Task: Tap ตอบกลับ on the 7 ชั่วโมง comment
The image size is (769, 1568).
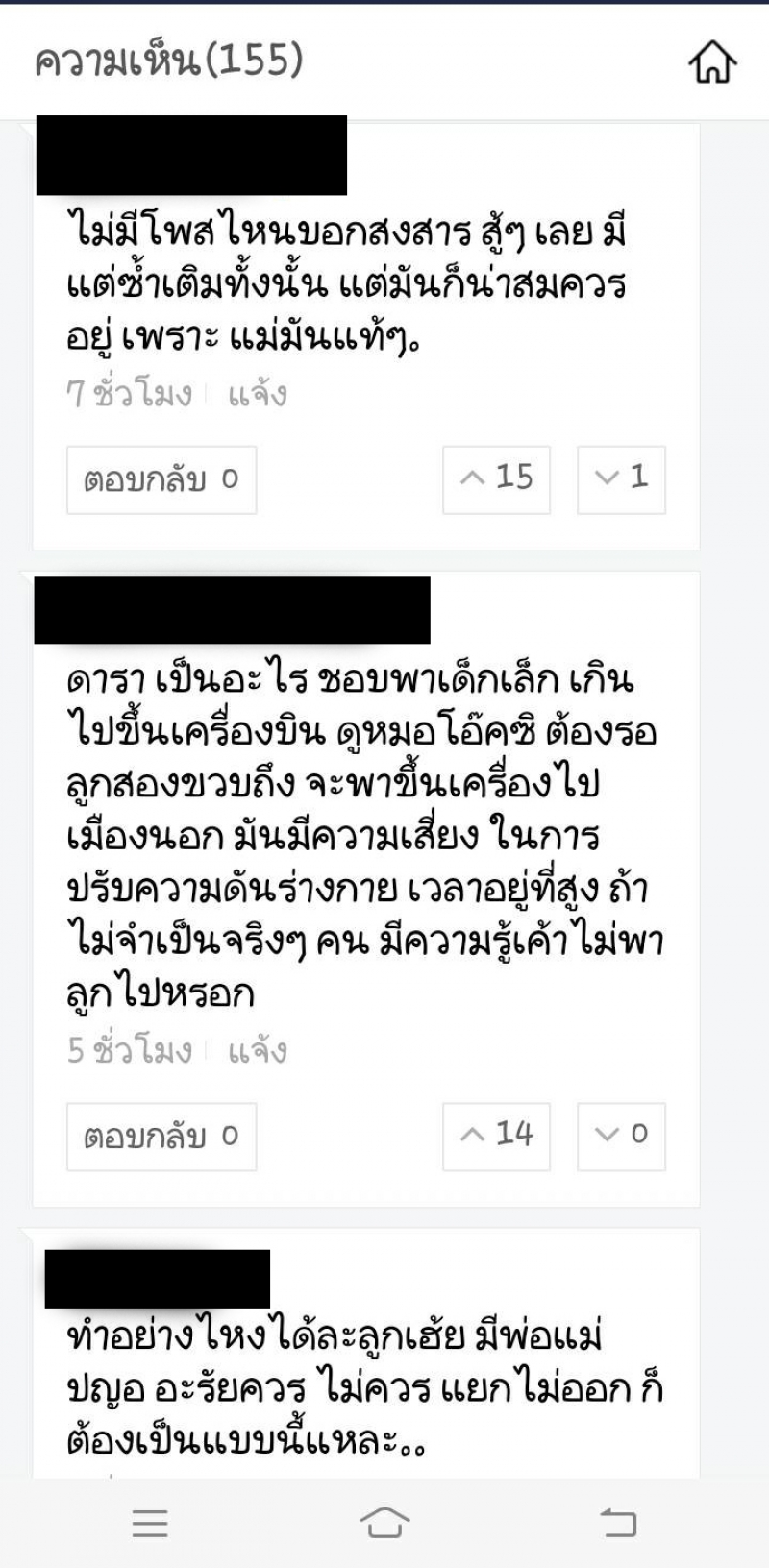Action: [161, 479]
